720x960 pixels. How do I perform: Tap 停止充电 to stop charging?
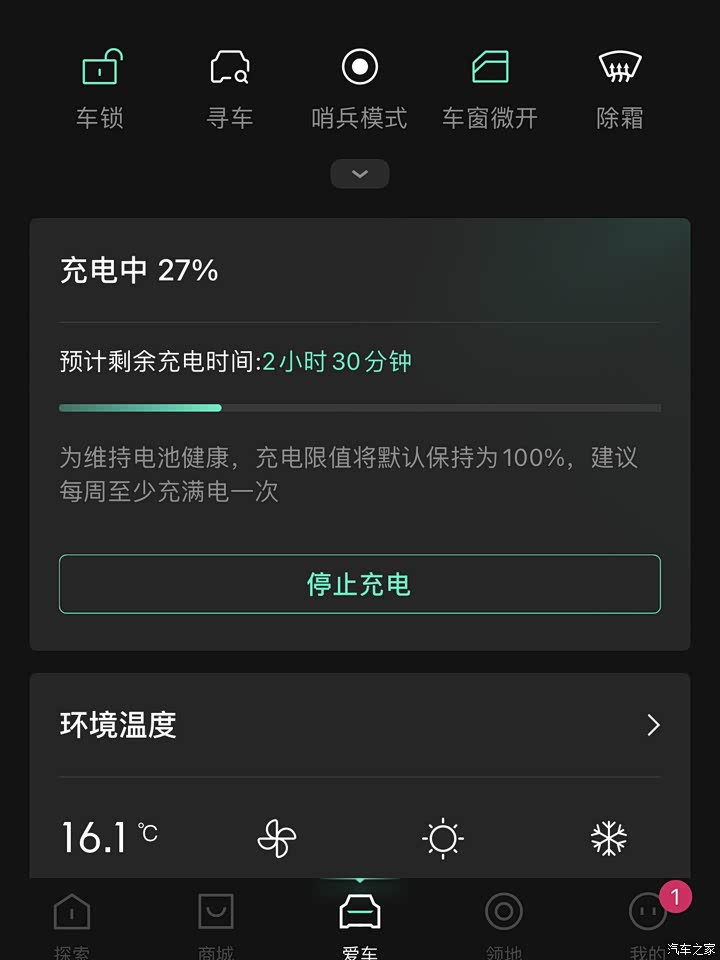[360, 584]
